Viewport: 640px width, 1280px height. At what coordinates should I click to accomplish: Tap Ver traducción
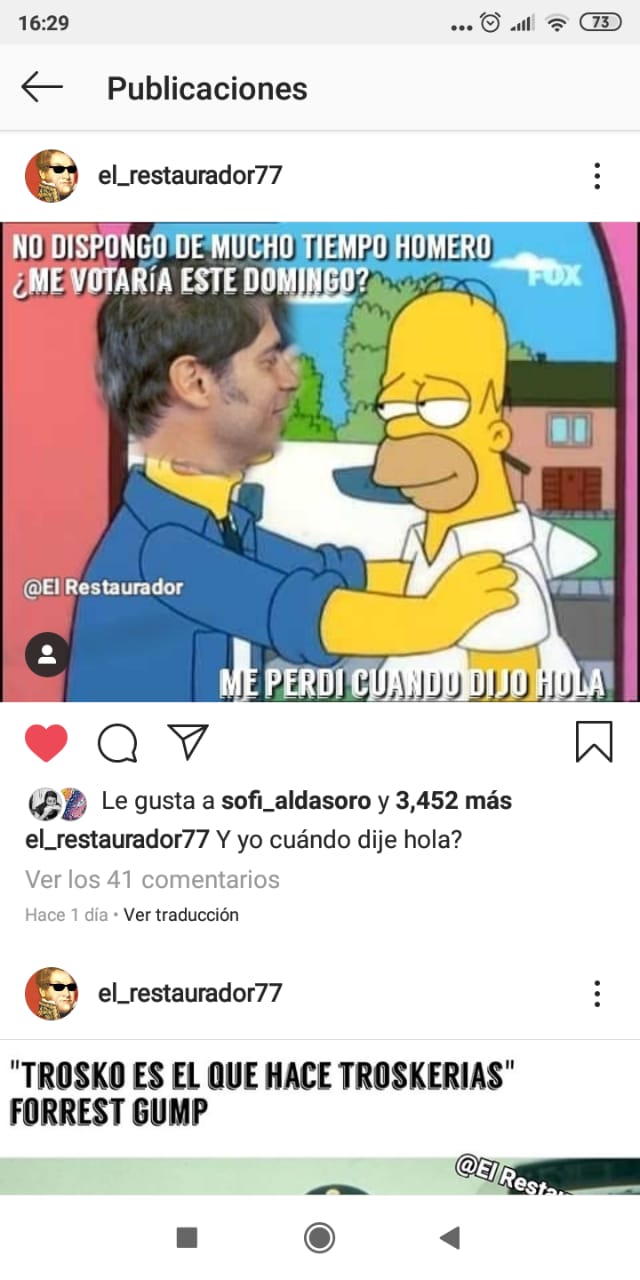click(181, 915)
